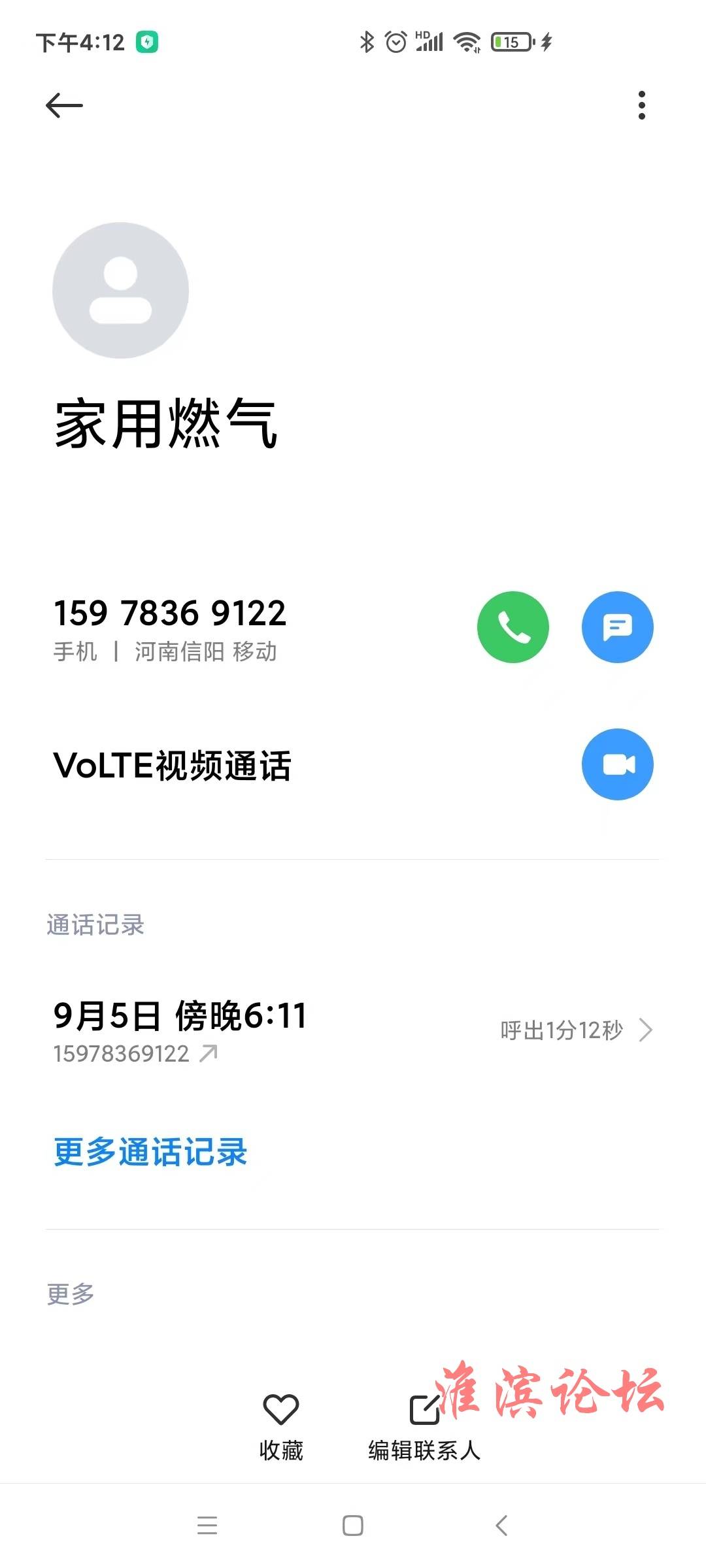Add contact to 收藏 favorites

(281, 1427)
